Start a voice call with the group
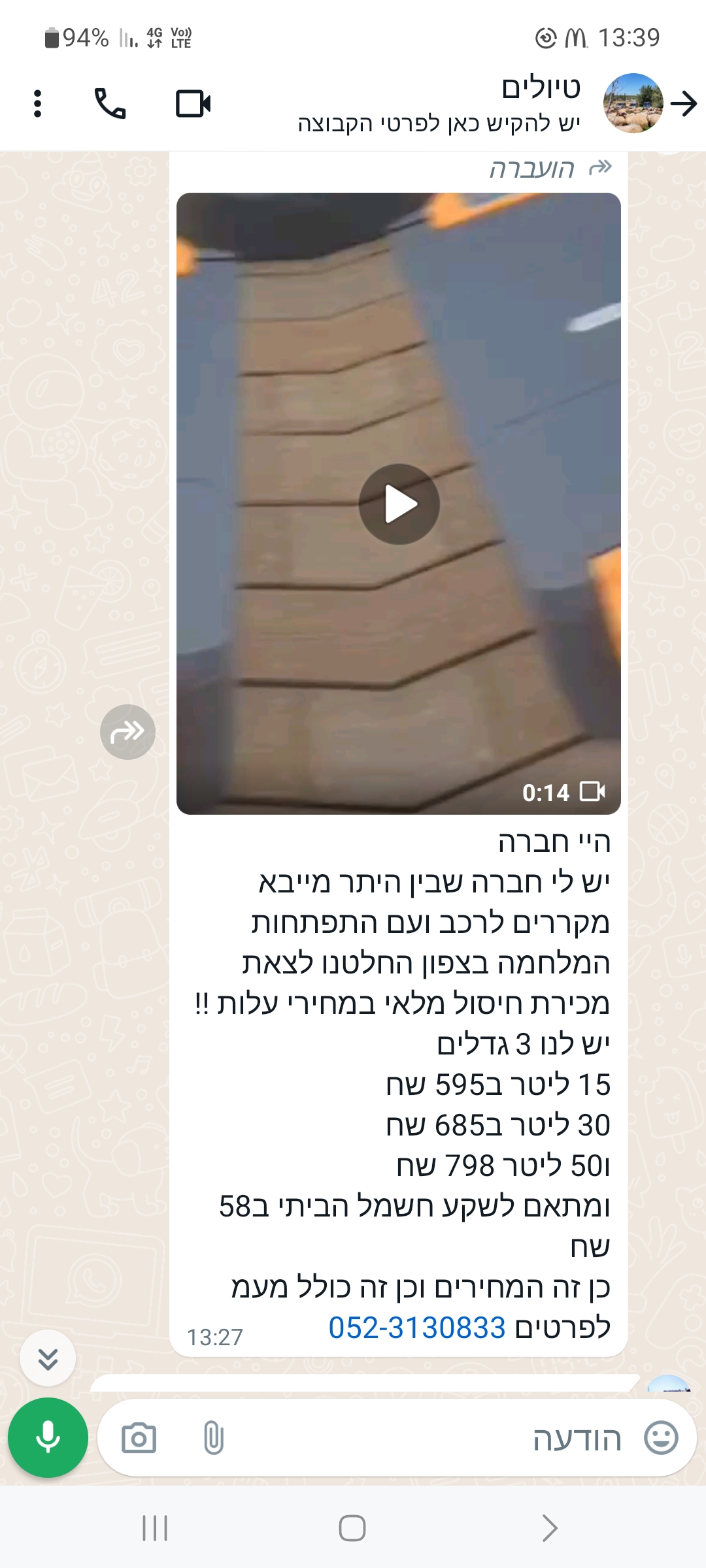Screen dimensions: 706x1568 click(110, 104)
